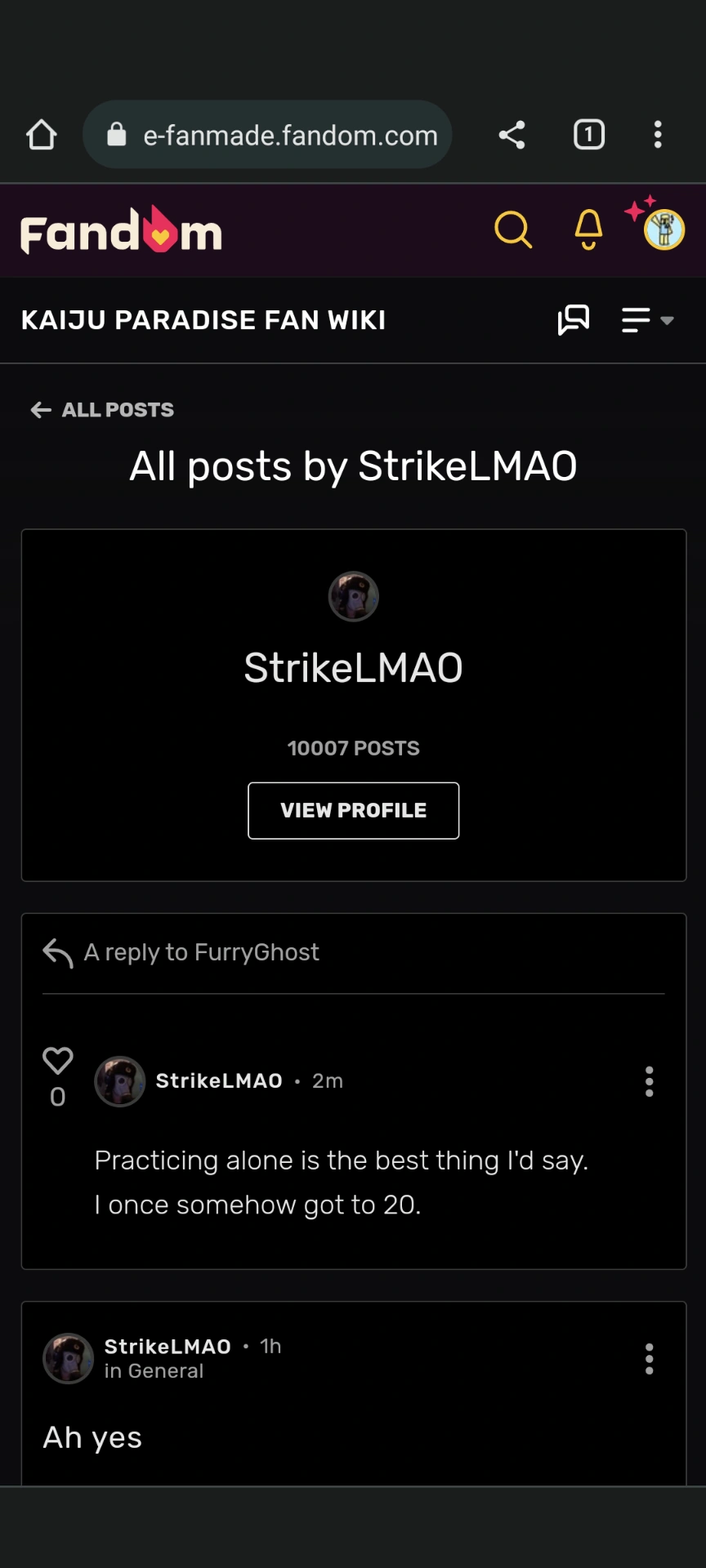Open the browser overflow menu

coord(658,135)
